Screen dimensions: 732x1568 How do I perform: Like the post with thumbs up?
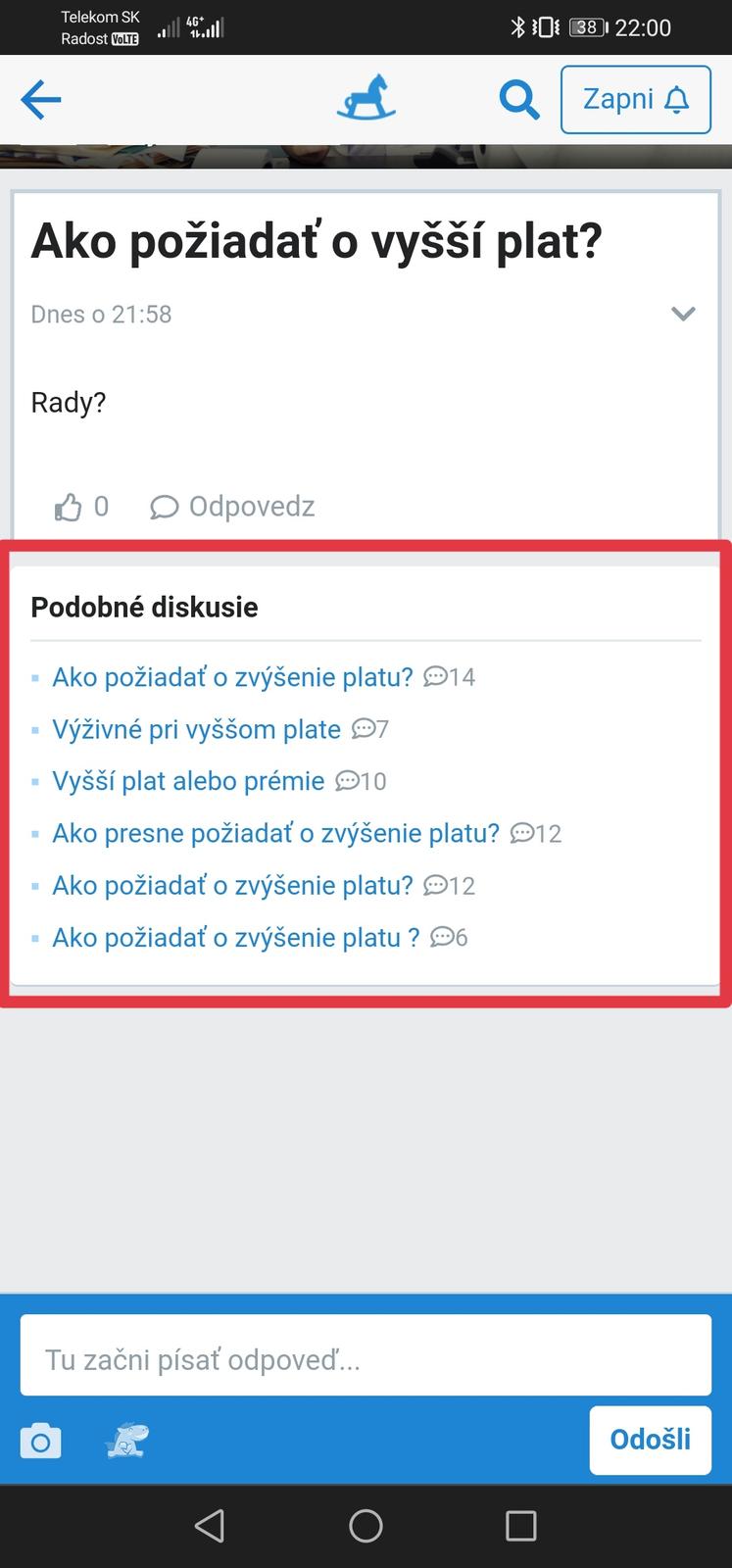[69, 507]
